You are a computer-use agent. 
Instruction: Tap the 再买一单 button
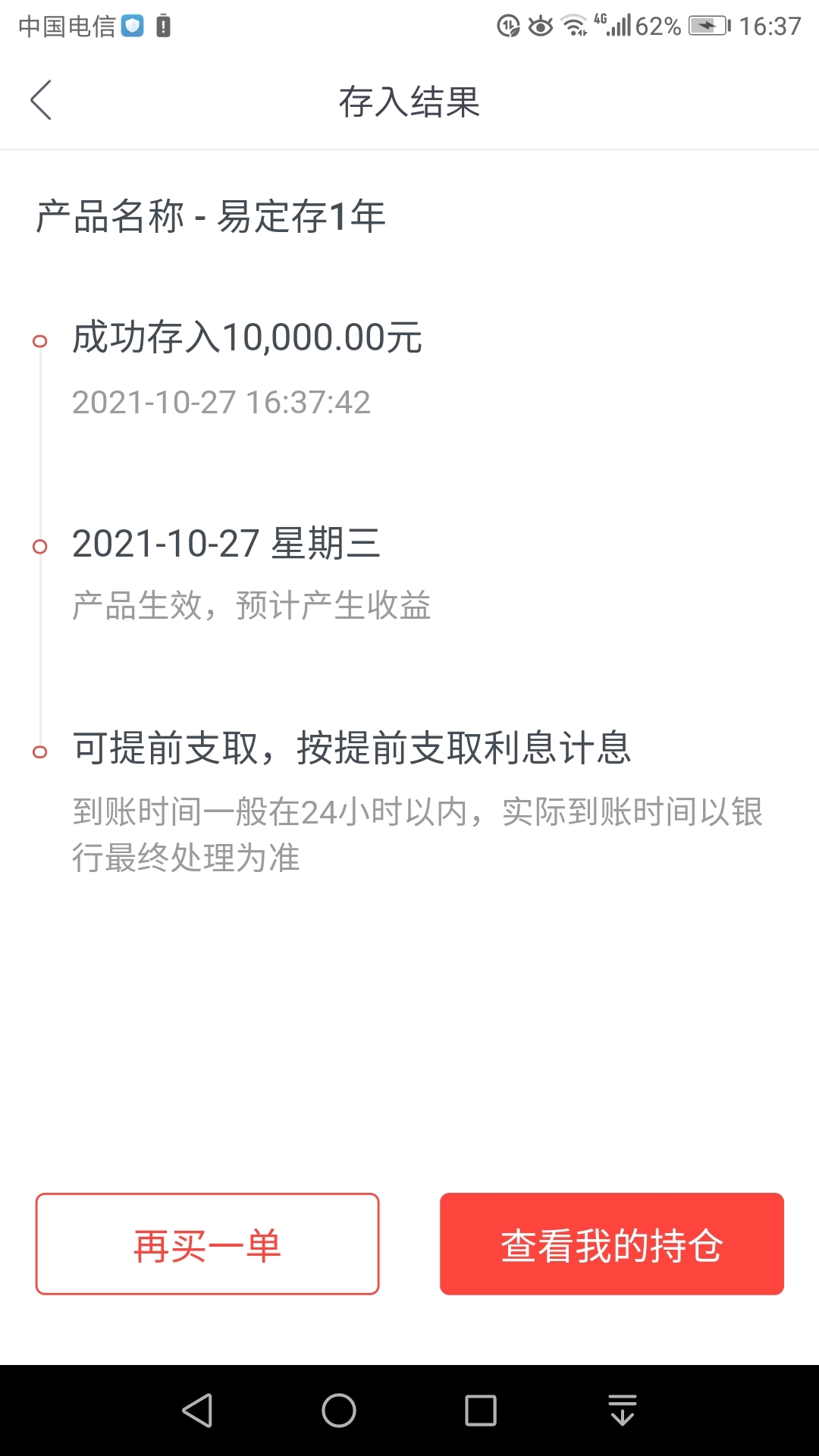[x=207, y=1244]
